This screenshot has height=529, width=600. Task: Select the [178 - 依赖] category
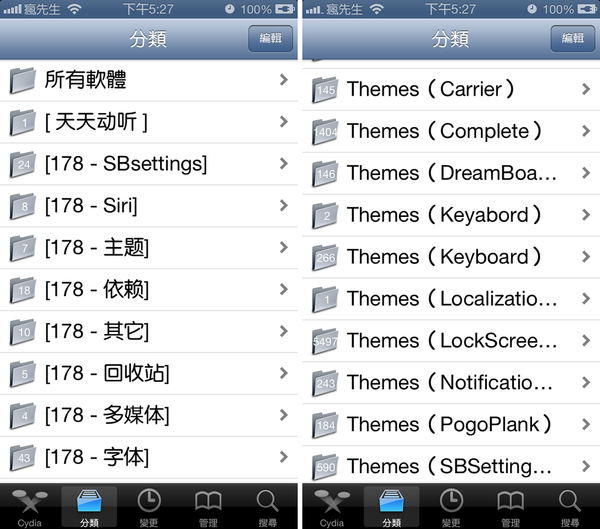[x=150, y=290]
